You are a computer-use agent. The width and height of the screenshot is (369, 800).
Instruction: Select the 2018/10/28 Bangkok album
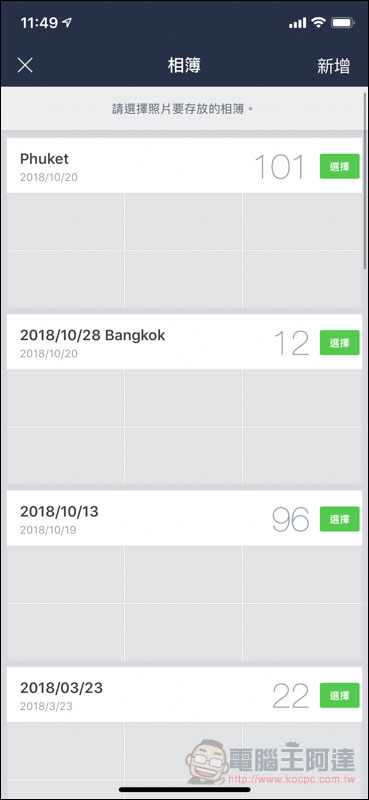[339, 342]
